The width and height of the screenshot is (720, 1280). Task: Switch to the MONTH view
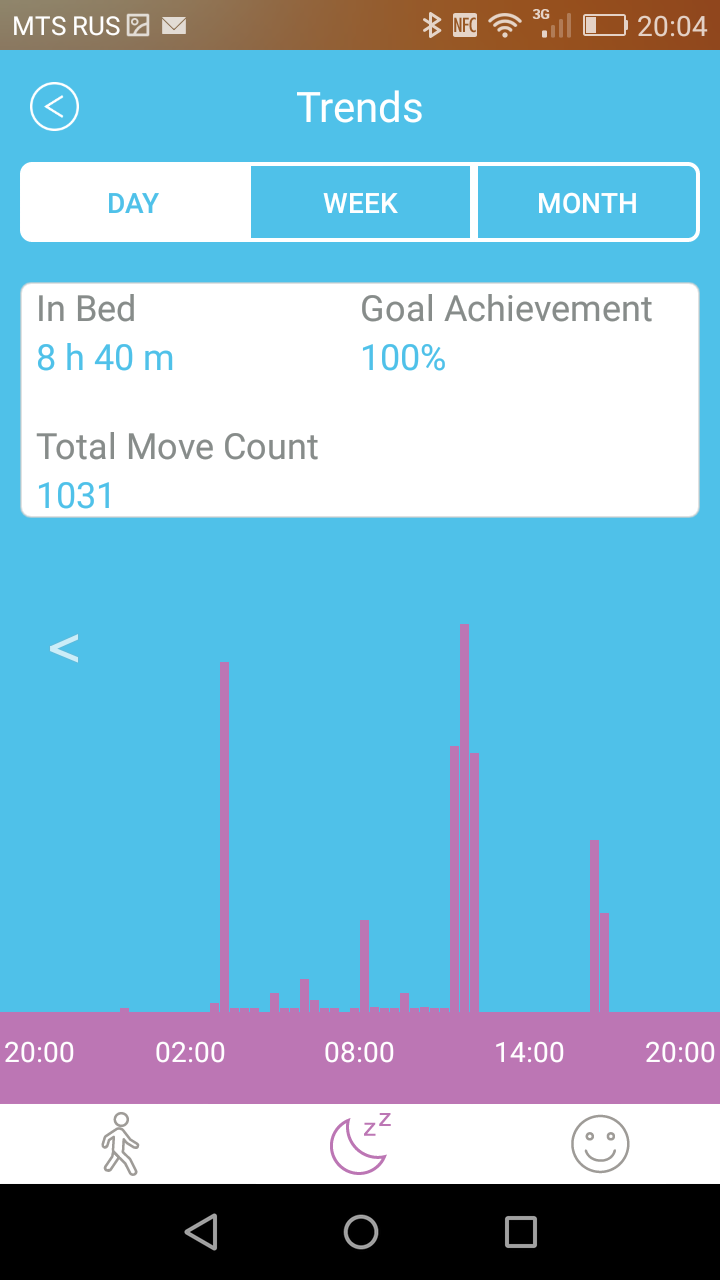(587, 203)
